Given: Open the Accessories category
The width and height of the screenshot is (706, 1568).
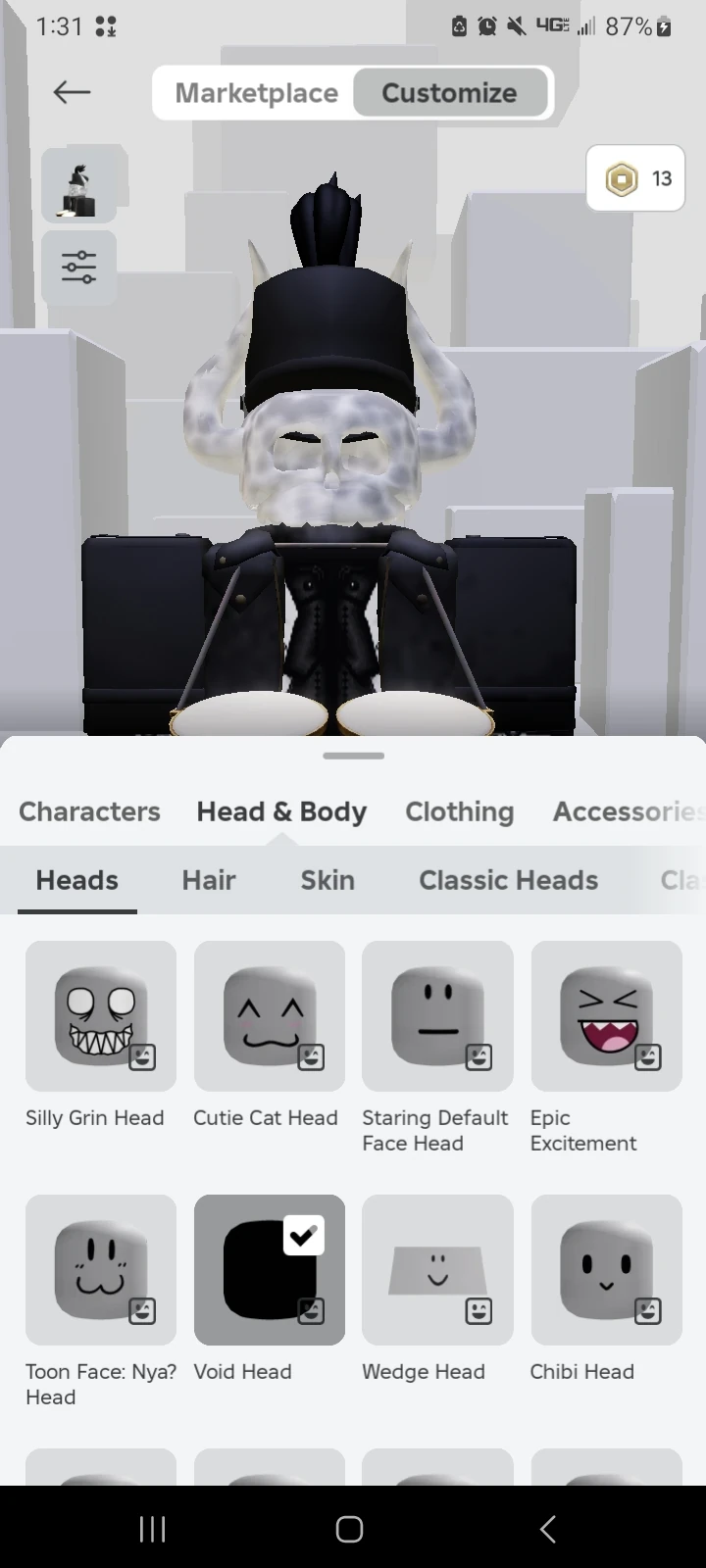Looking at the screenshot, I should [x=628, y=811].
